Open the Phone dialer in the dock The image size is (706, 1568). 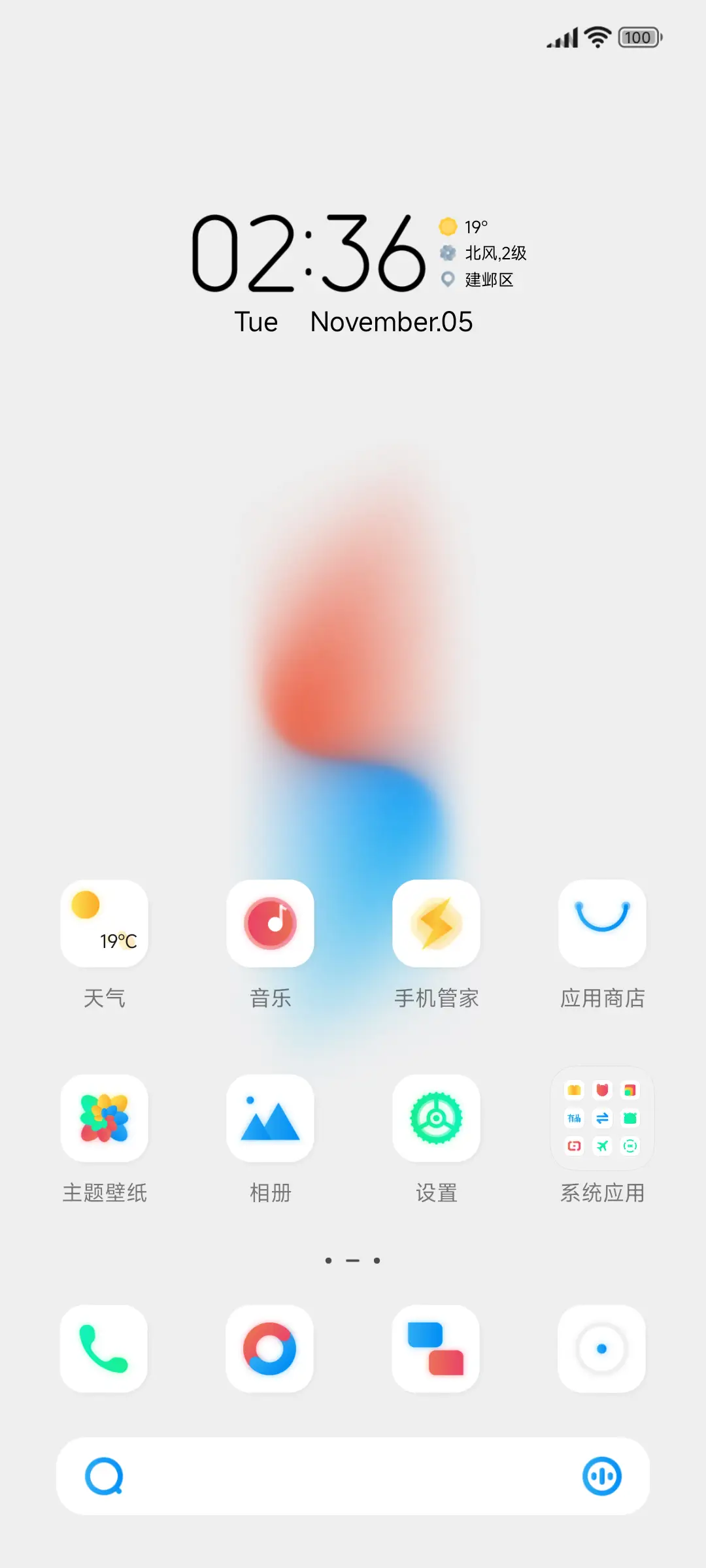pos(104,1348)
